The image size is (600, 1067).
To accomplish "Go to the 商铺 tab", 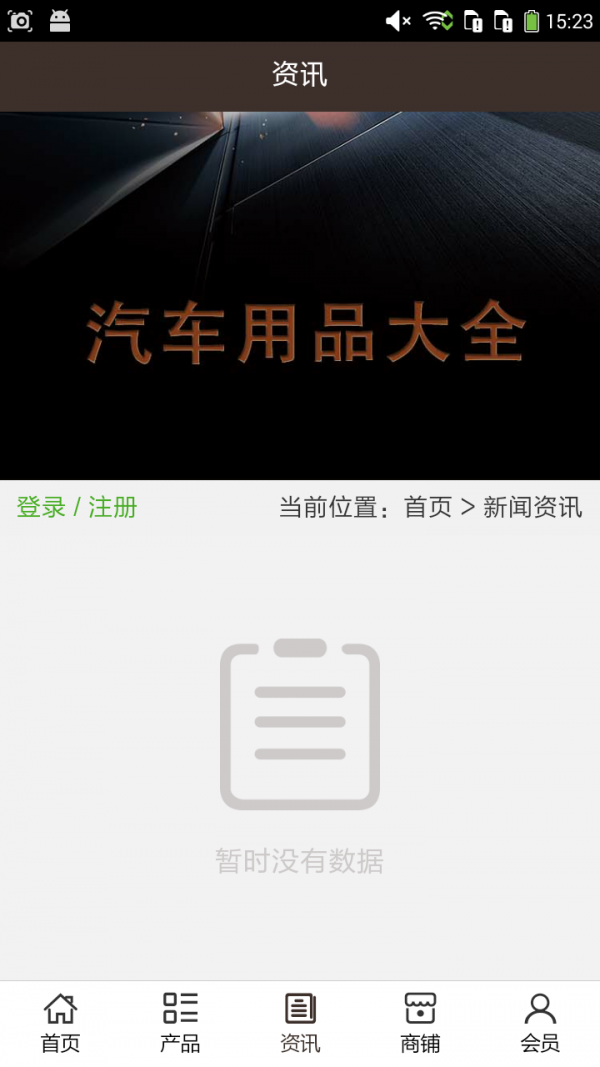I will click(x=420, y=1023).
